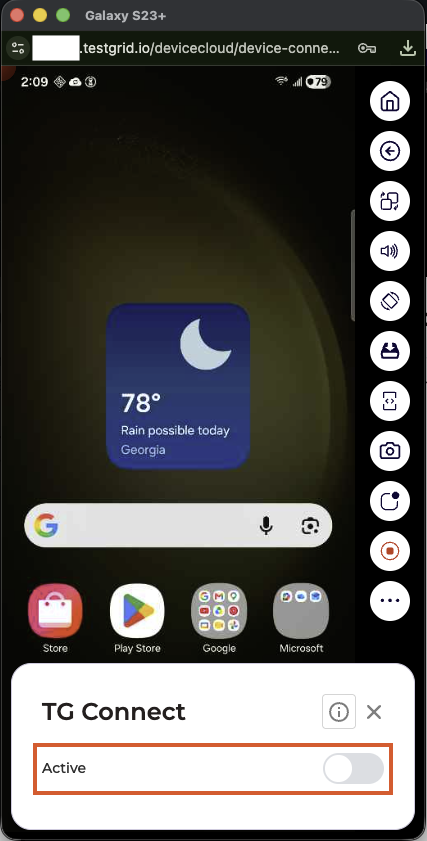The height and width of the screenshot is (841, 427).
Task: Take a screenshot with the camera button
Action: tap(390, 451)
